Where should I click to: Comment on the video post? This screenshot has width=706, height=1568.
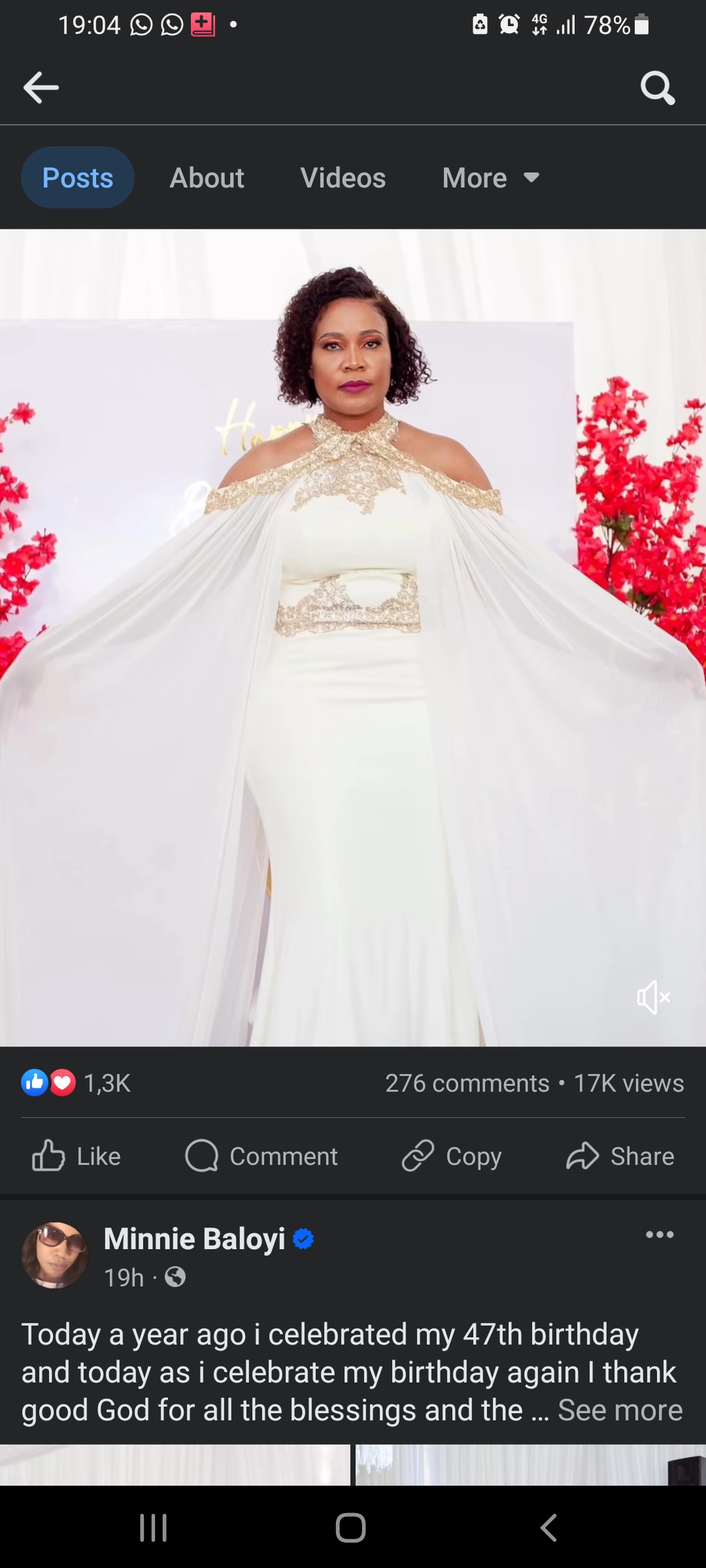(x=261, y=1156)
